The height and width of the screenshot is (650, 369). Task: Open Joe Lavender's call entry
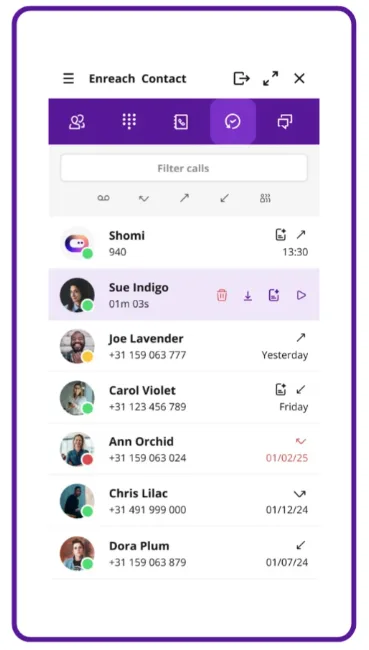(184, 346)
